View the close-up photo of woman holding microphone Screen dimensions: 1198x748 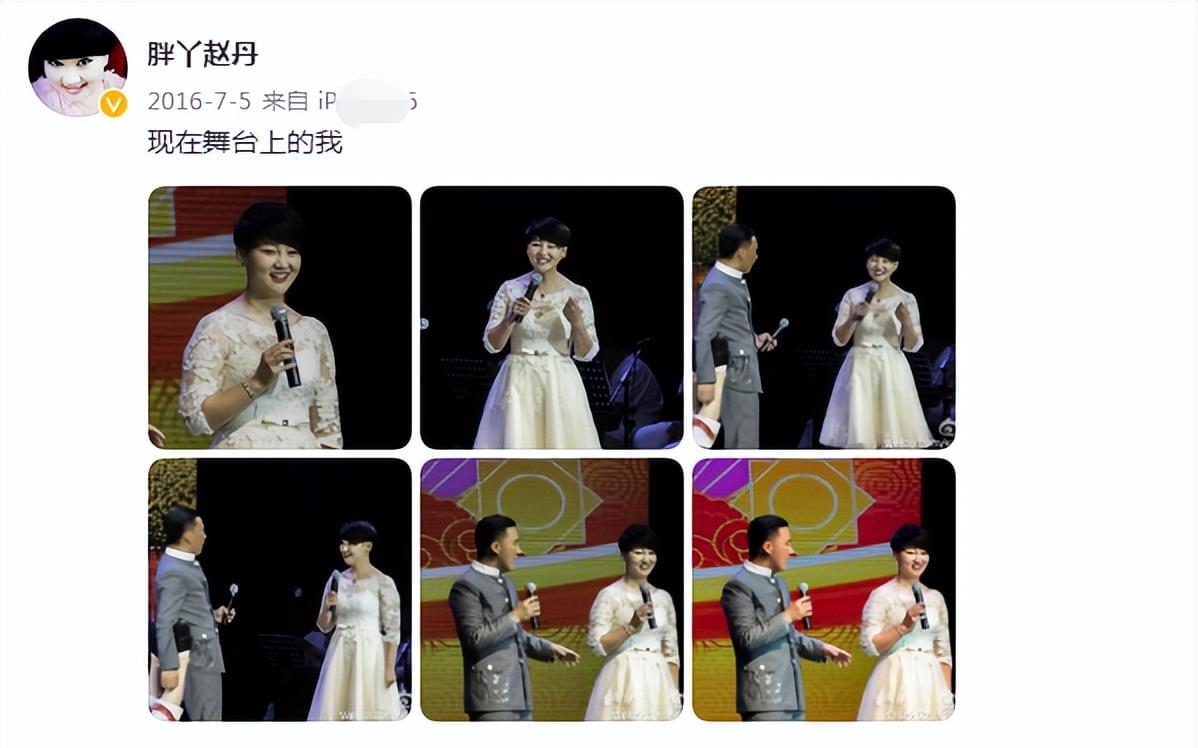(x=279, y=317)
